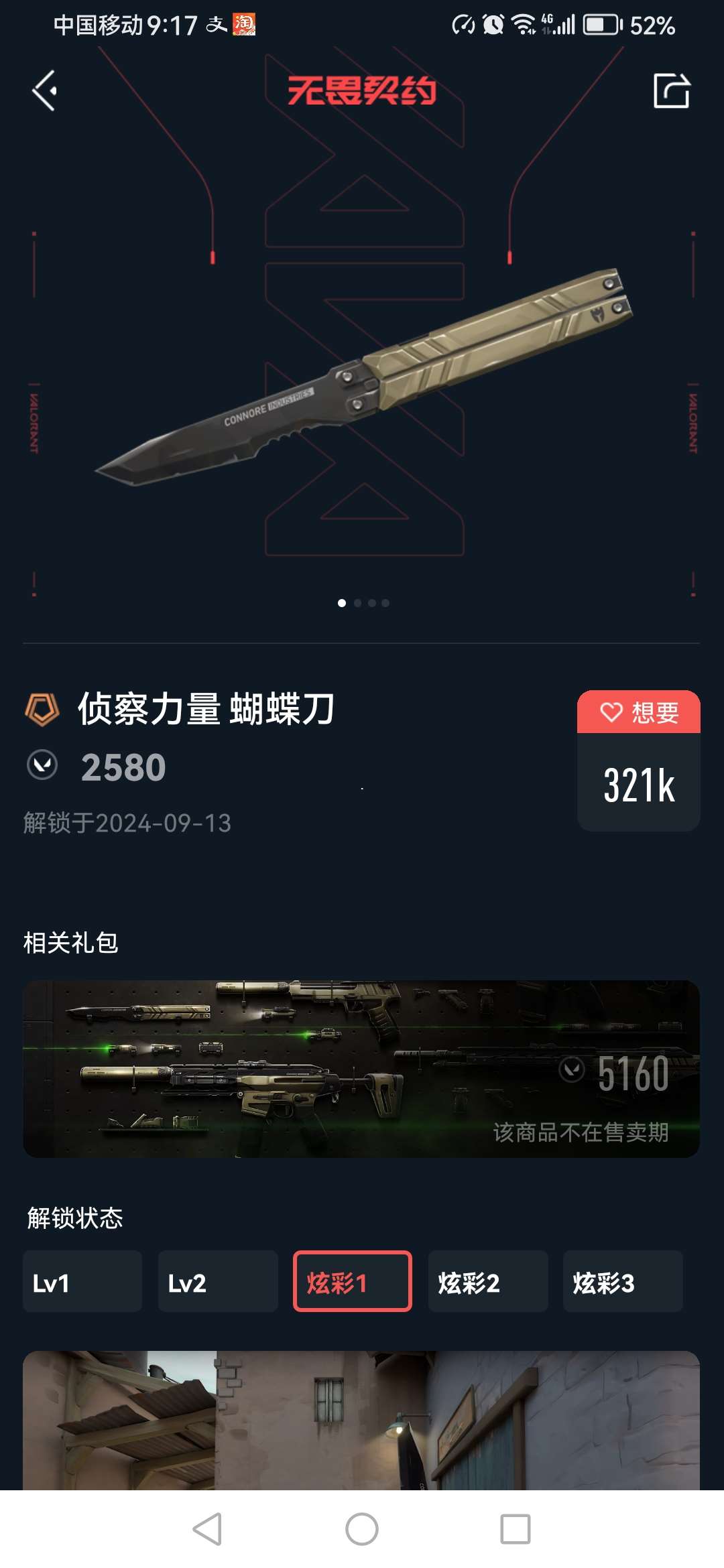Select the Lv1 unlock level
Image resolution: width=724 pixels, height=1568 pixels.
point(82,1281)
